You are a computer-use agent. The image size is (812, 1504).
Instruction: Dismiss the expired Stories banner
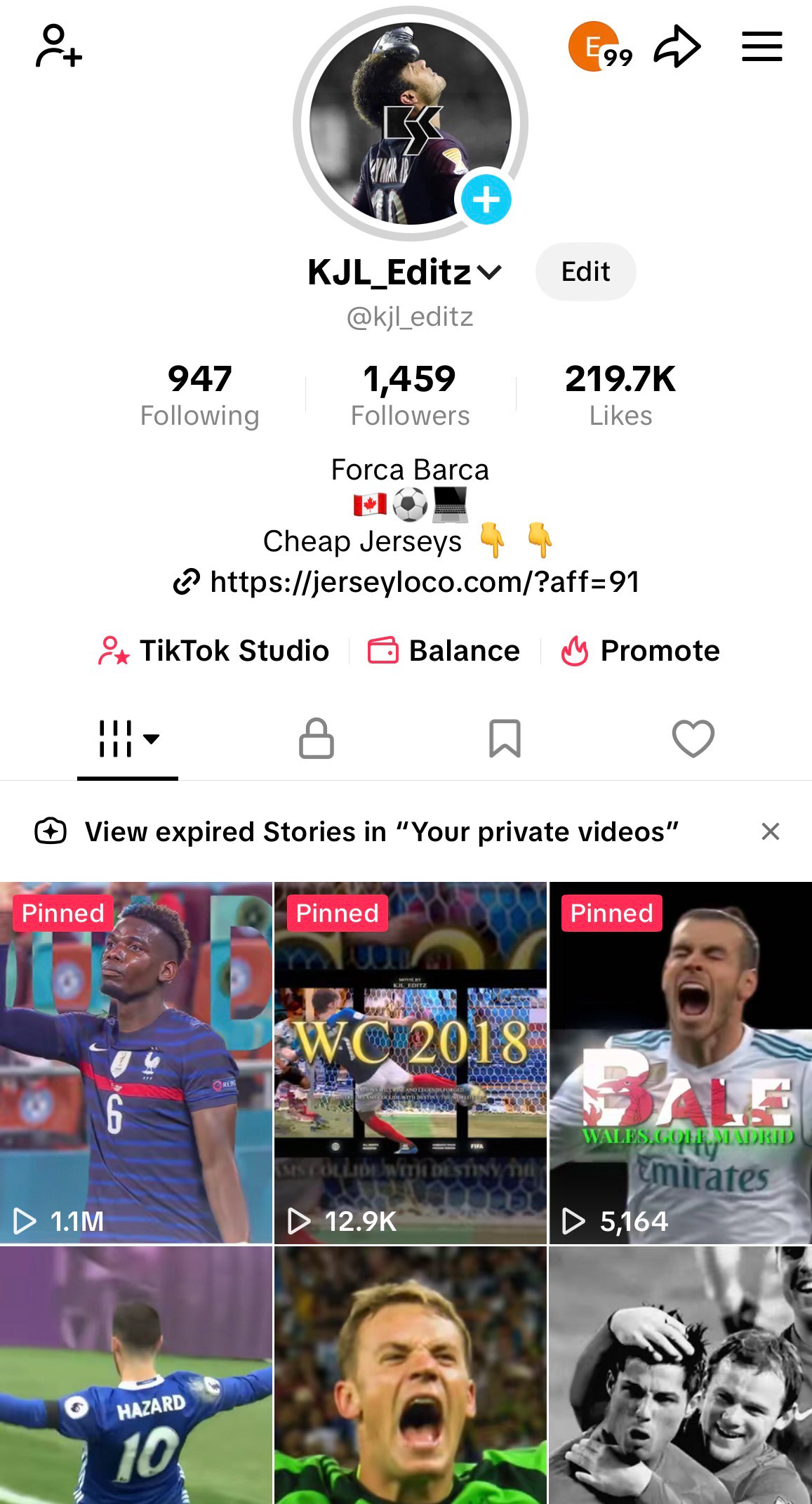pos(770,831)
